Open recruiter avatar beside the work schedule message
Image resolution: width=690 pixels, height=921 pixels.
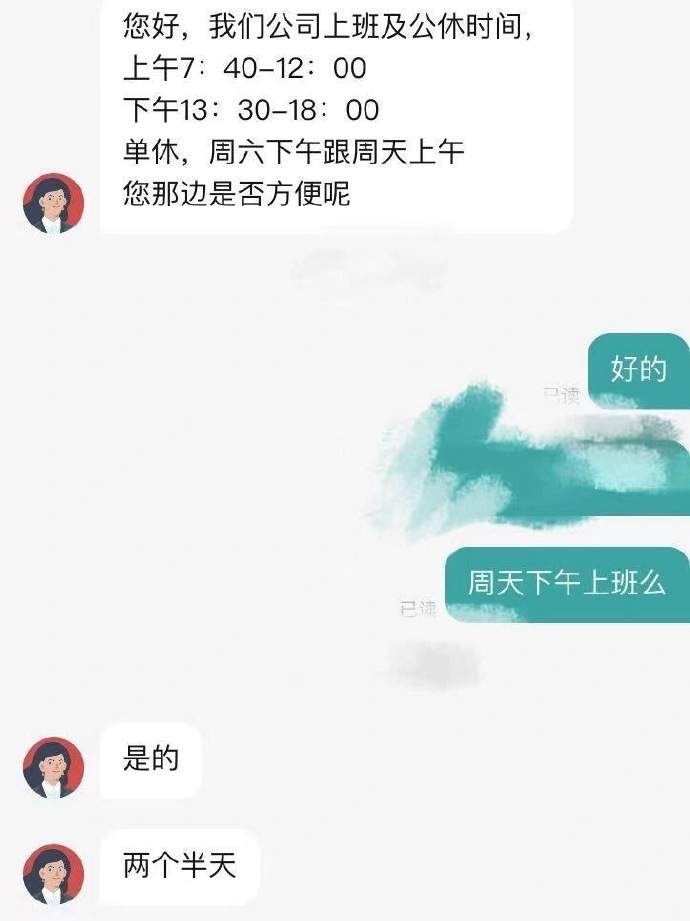tap(53, 203)
